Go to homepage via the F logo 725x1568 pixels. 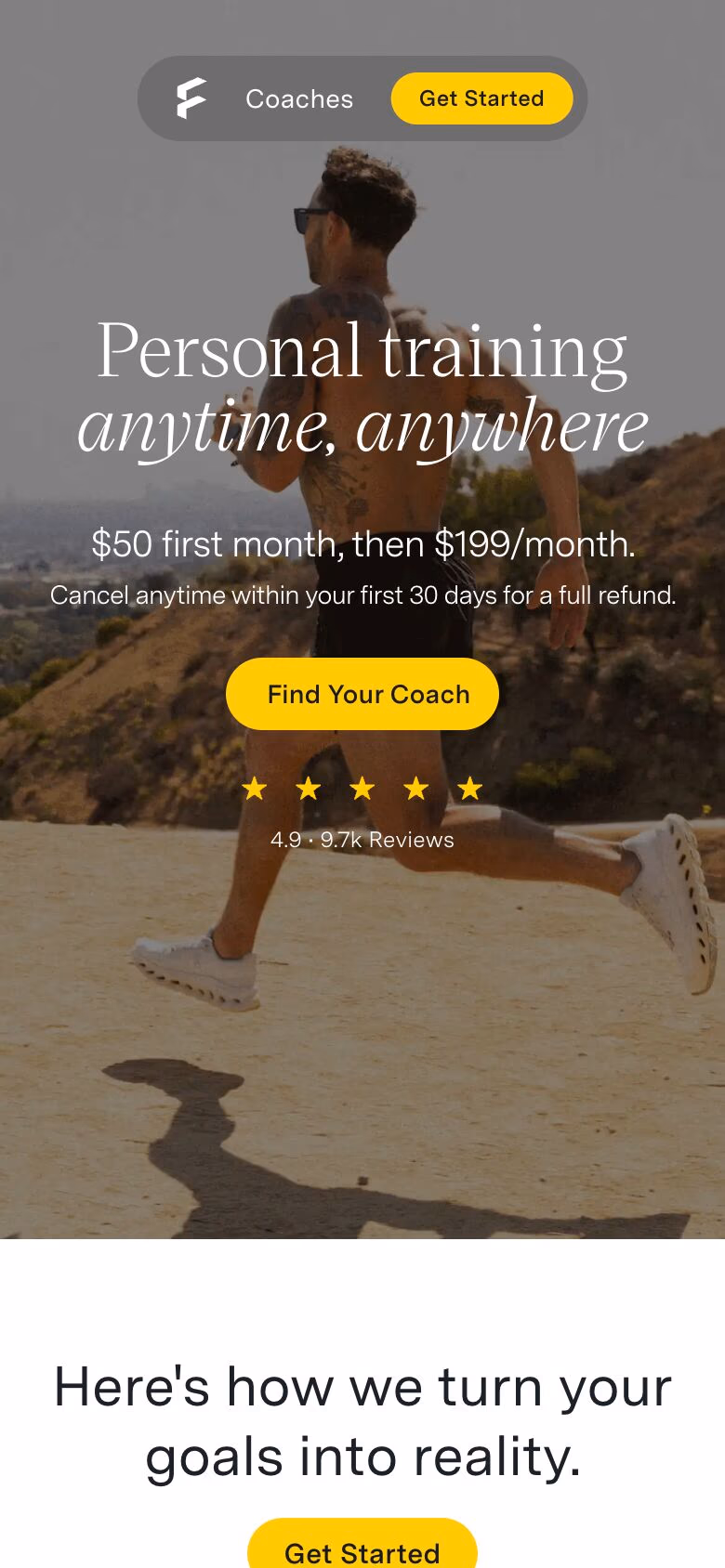click(191, 98)
